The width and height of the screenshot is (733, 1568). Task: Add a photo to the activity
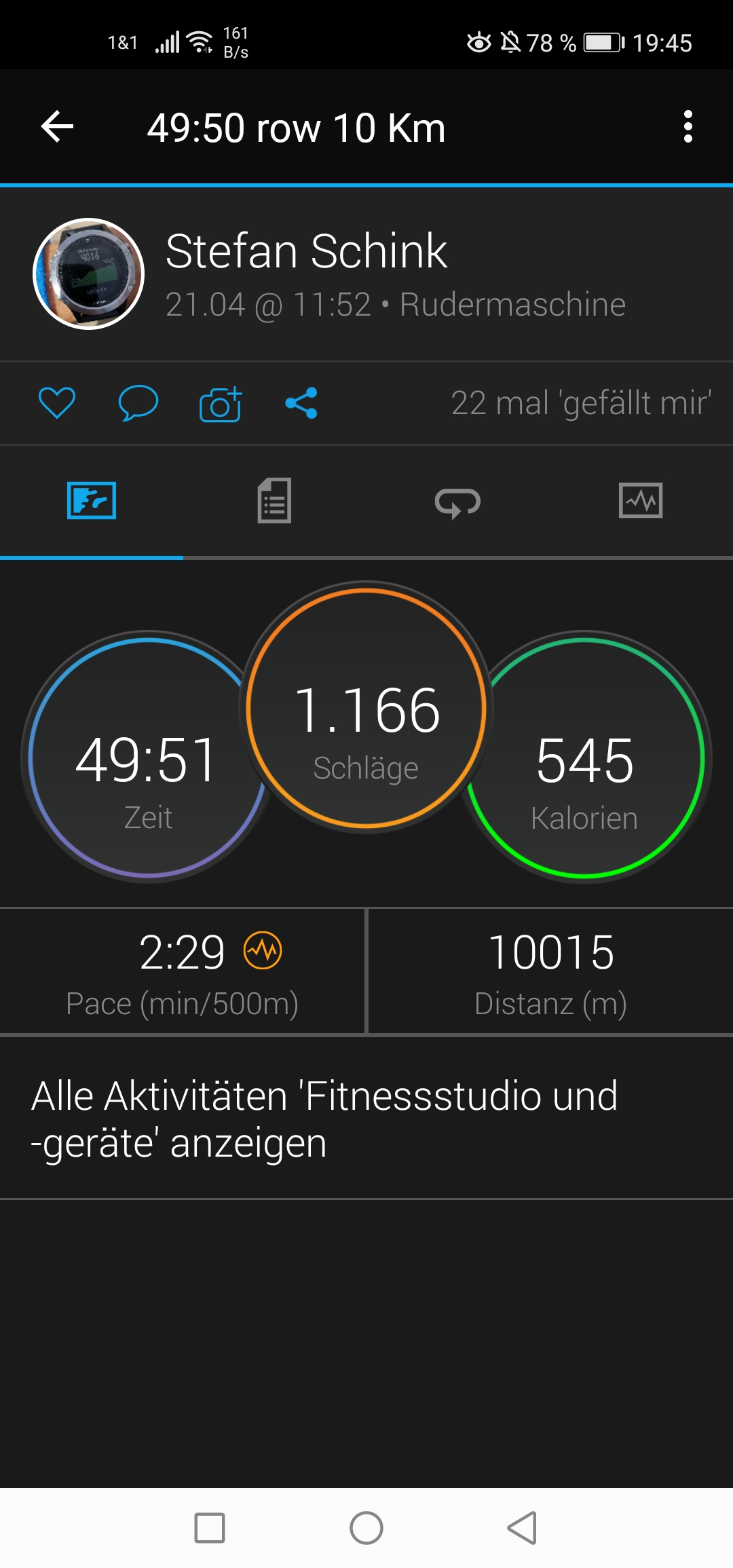click(x=221, y=404)
